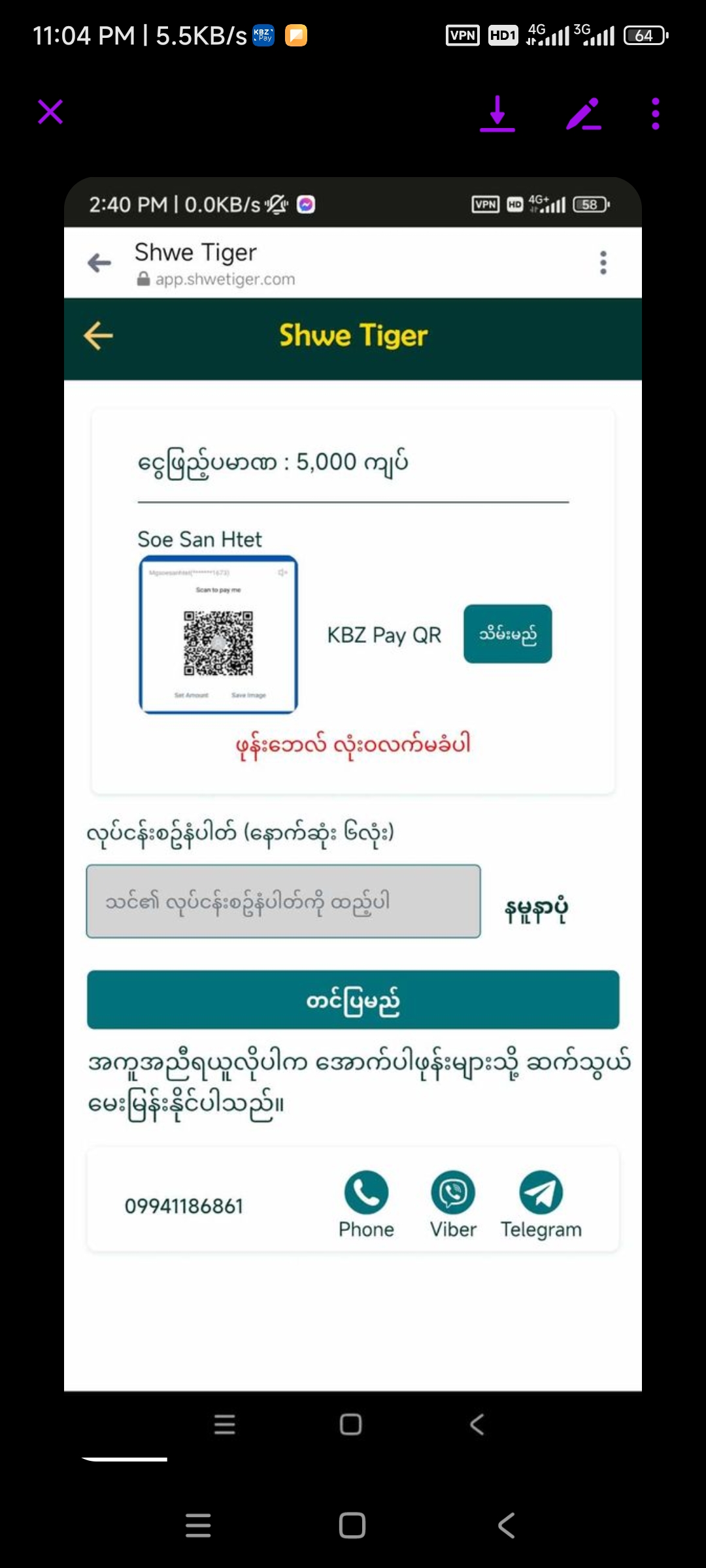Download this image
The image size is (706, 1568).
pos(497,114)
